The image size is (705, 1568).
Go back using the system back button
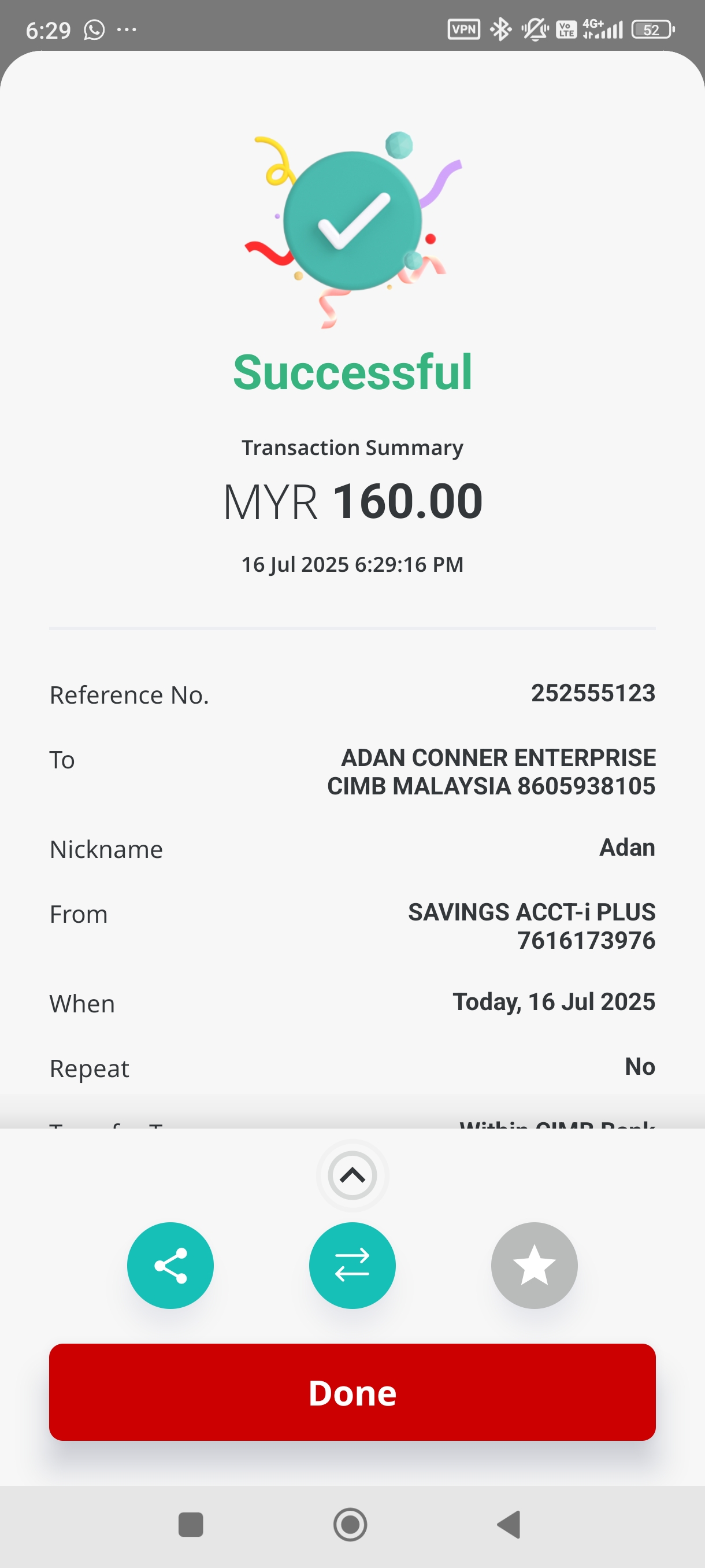tap(510, 1524)
